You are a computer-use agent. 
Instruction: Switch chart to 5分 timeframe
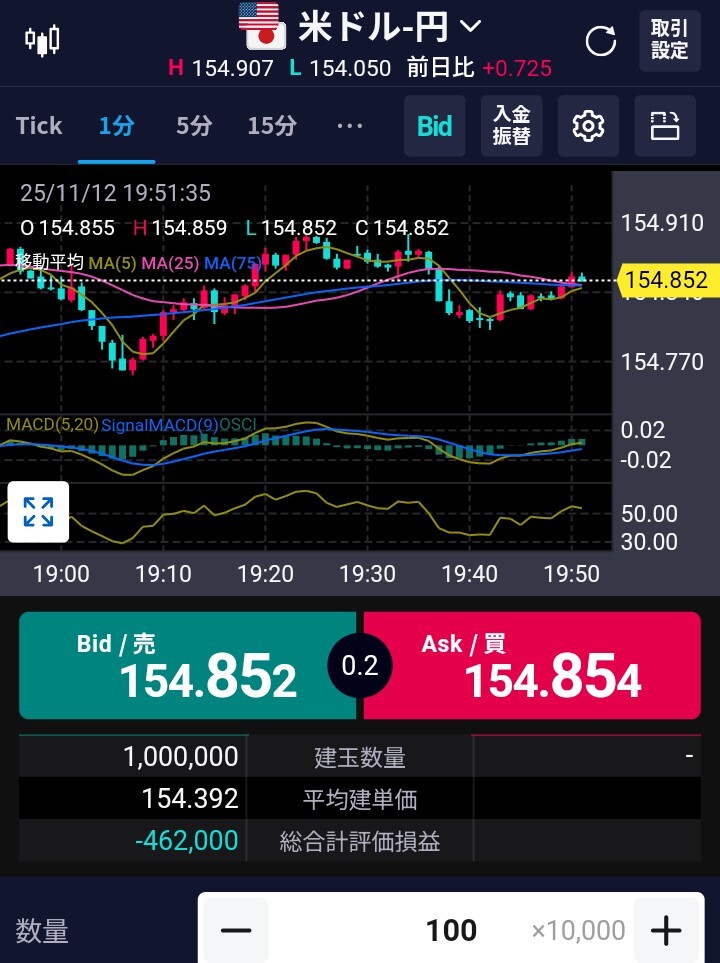(194, 126)
